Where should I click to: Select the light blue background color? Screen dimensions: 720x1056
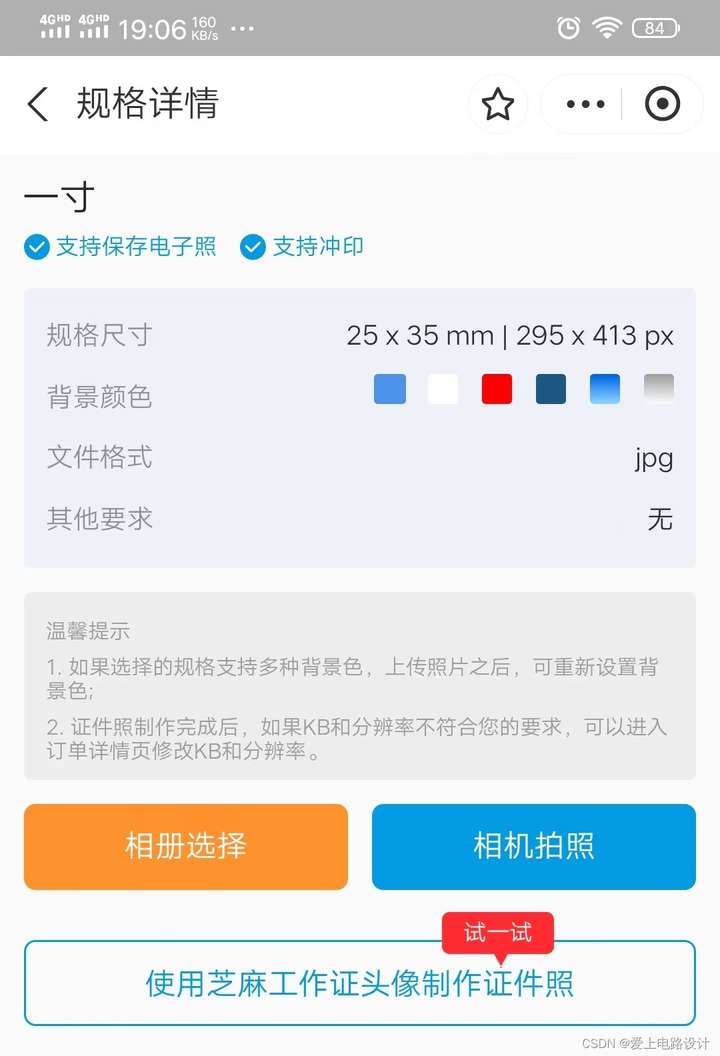[x=390, y=389]
